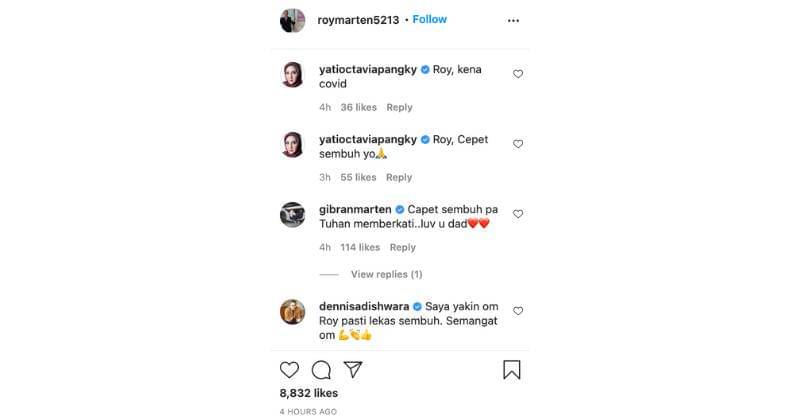Image resolution: width=800 pixels, height=420 pixels.
Task: Bookmark this post
Action: 511,369
